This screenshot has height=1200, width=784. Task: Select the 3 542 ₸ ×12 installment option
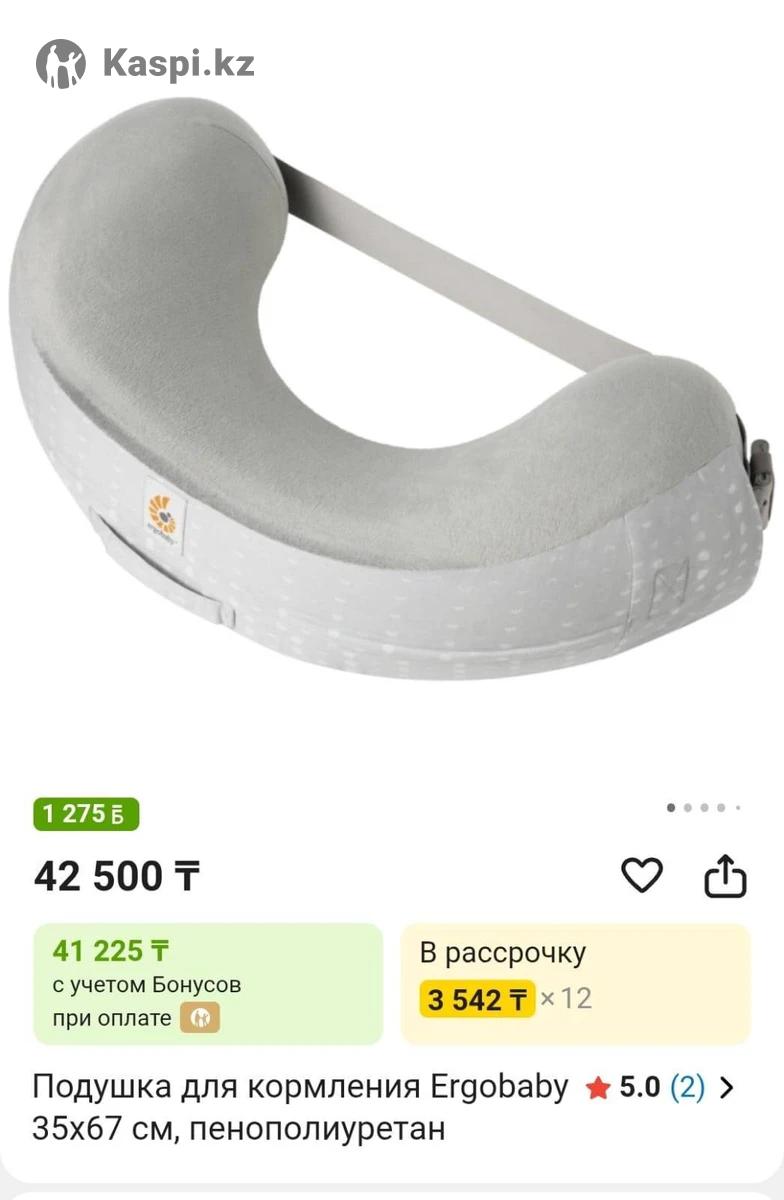tap(575, 984)
